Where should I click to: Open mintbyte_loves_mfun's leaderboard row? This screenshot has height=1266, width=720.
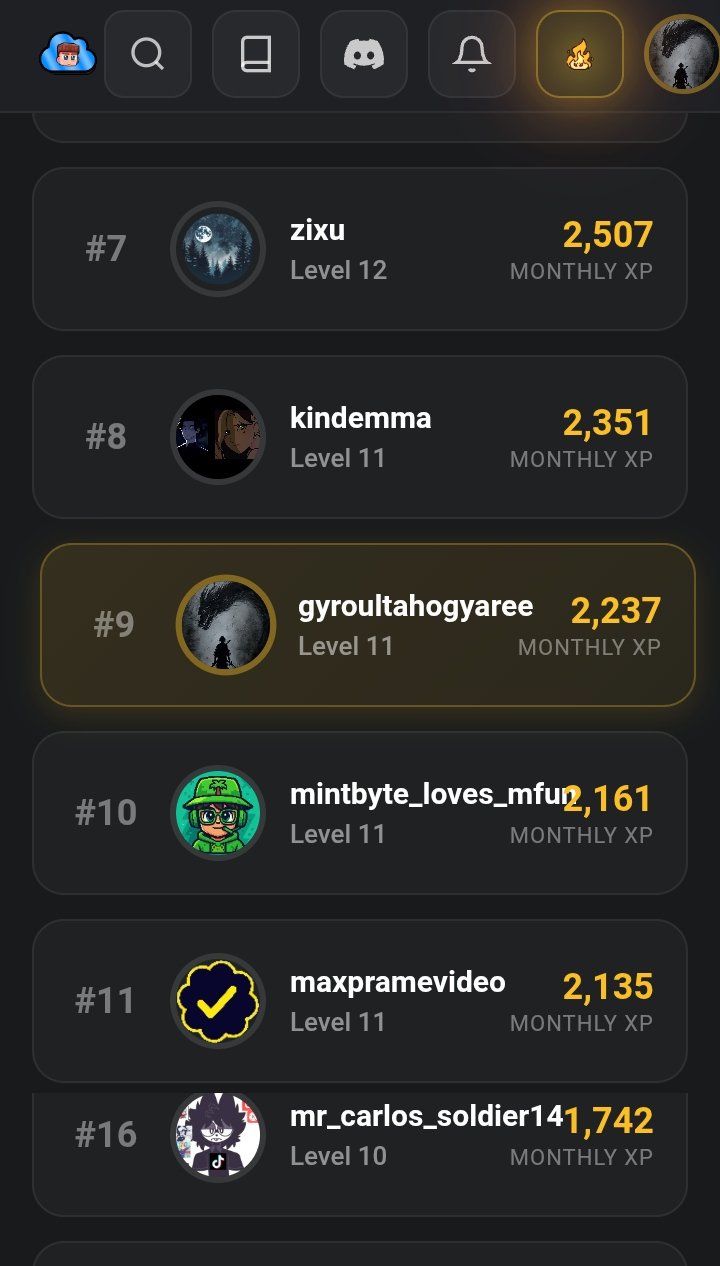point(360,813)
